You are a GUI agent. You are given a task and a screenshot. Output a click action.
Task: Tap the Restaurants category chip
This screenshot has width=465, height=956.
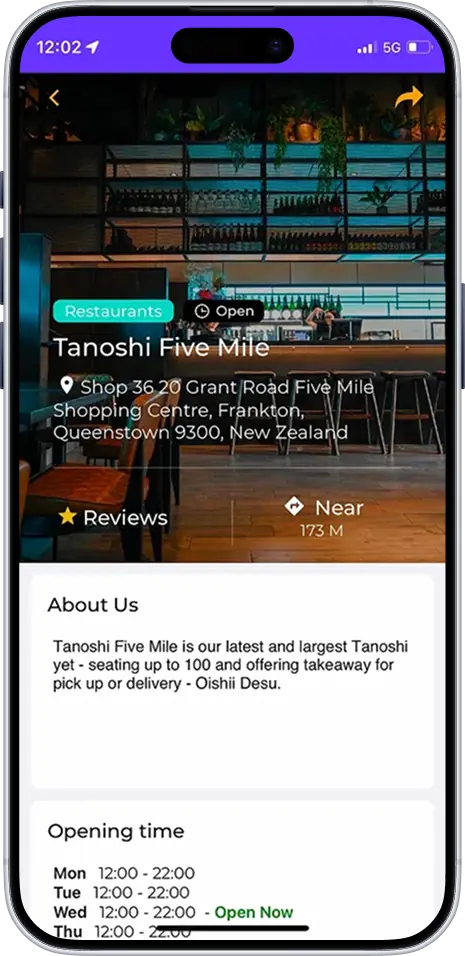(113, 311)
